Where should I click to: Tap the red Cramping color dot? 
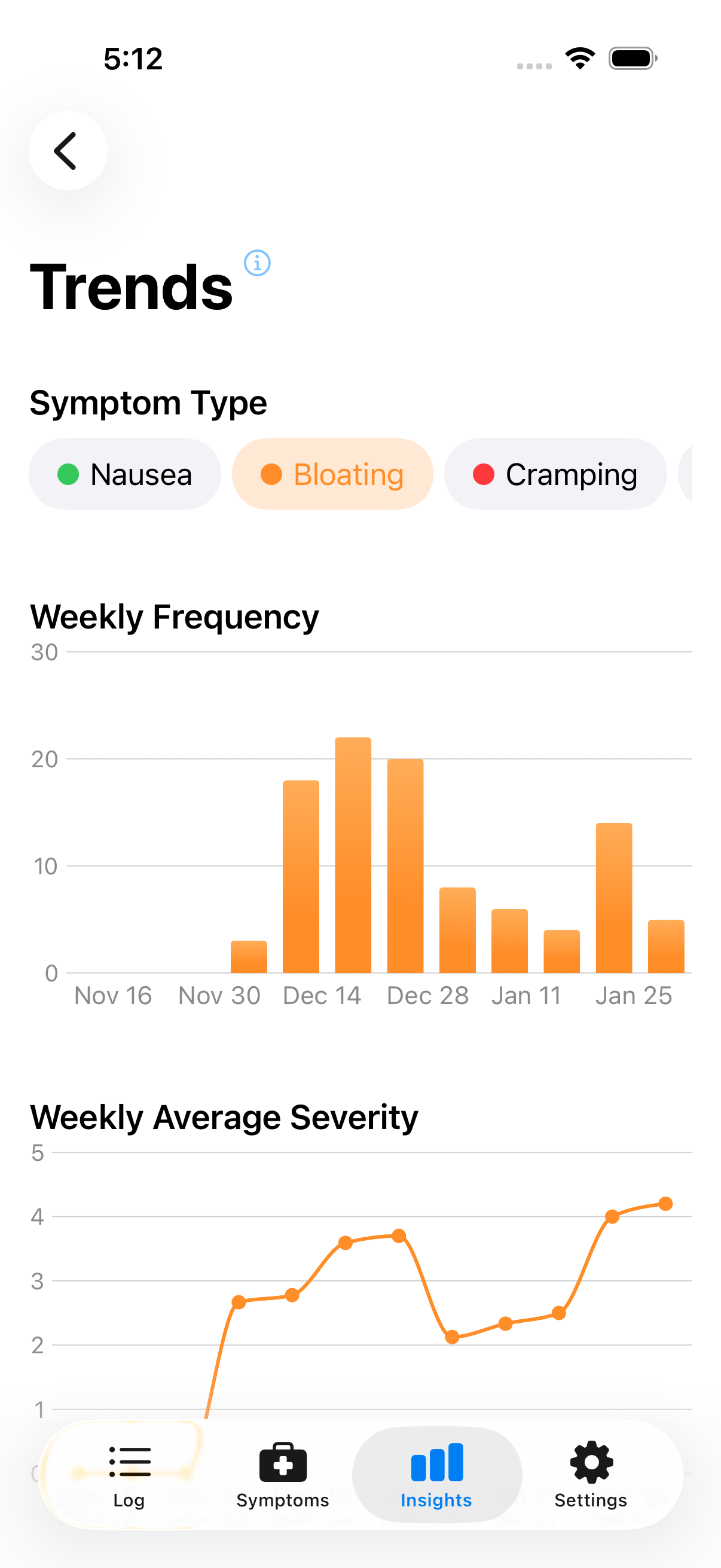(x=484, y=474)
